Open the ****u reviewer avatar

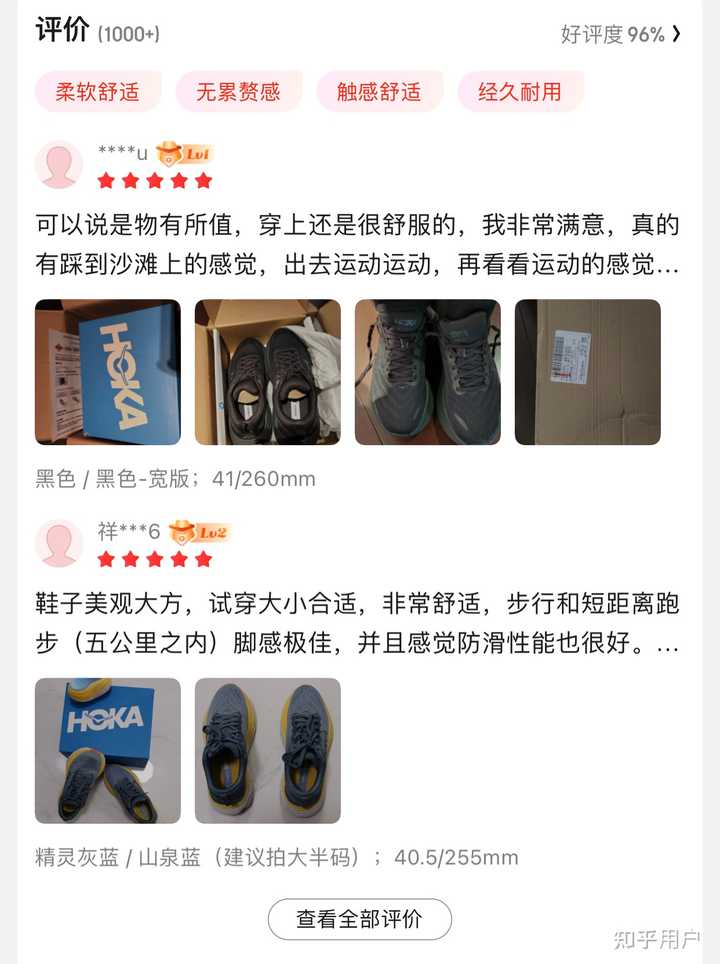[x=59, y=163]
